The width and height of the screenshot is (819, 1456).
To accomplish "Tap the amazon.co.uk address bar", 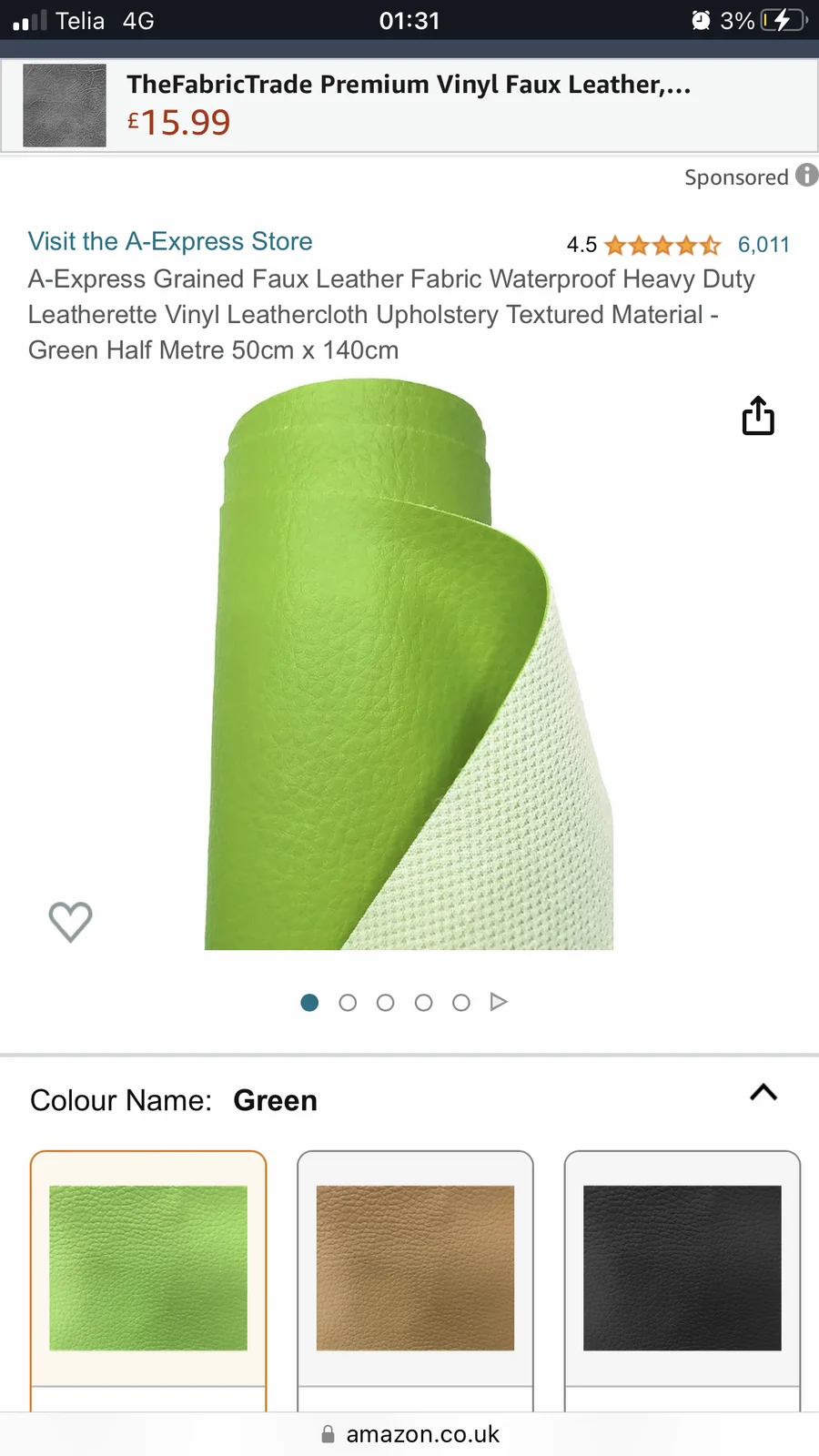I will 409,1434.
